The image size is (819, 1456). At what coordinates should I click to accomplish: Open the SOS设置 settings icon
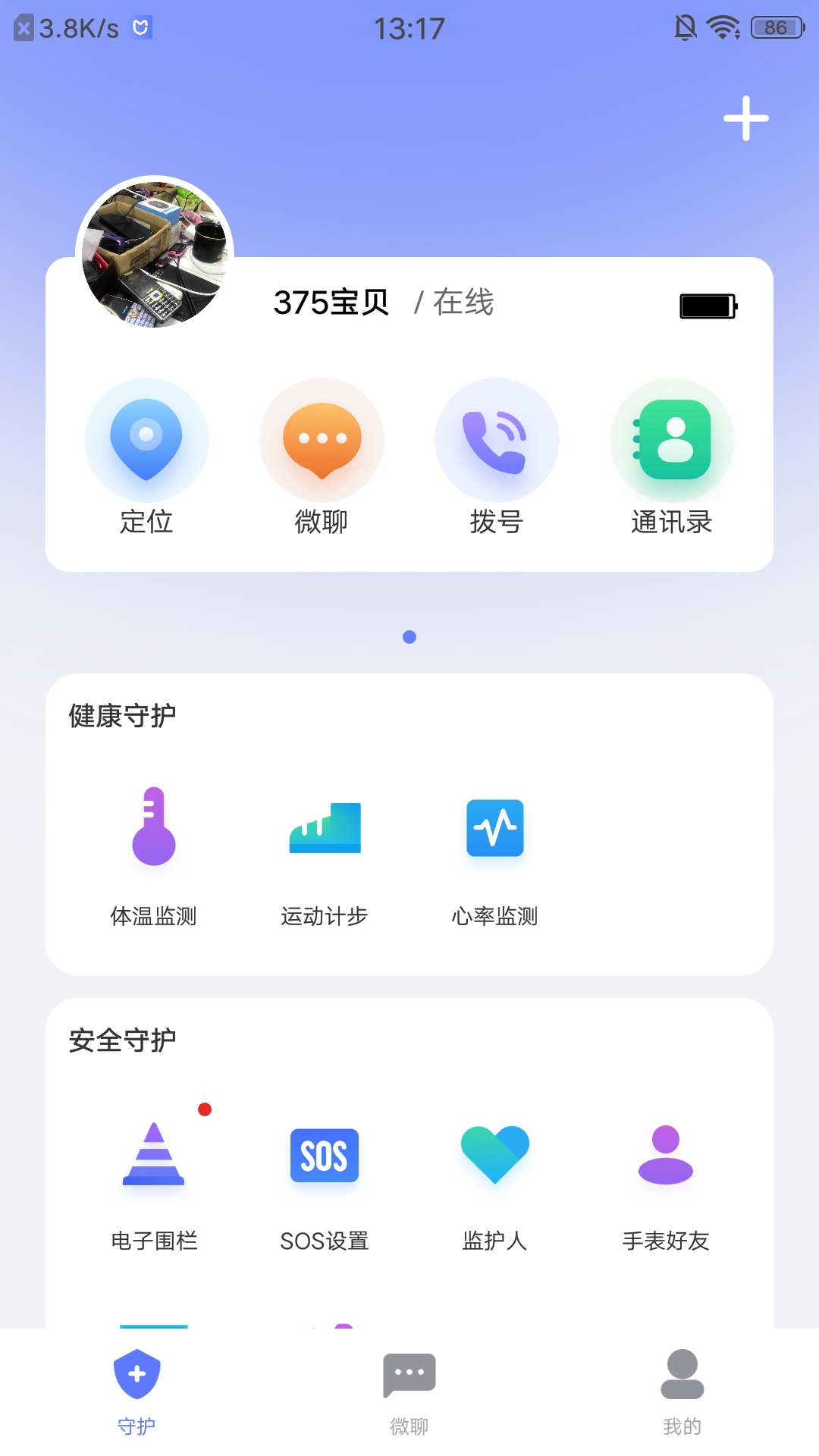coord(325,1155)
